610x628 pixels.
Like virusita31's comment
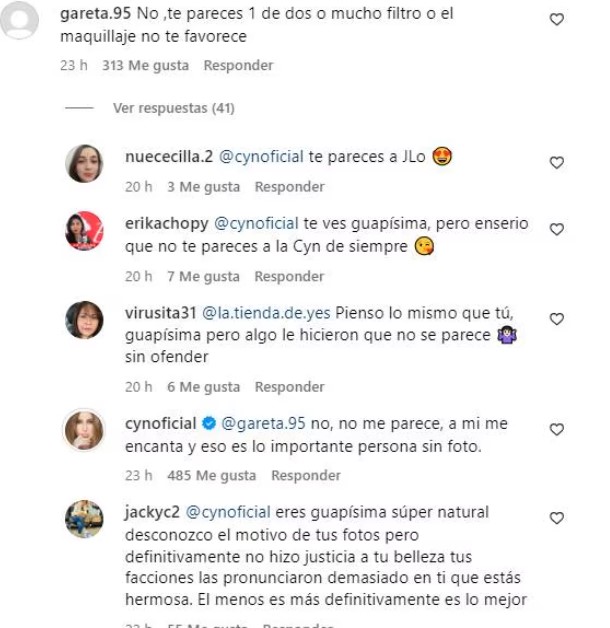557,319
